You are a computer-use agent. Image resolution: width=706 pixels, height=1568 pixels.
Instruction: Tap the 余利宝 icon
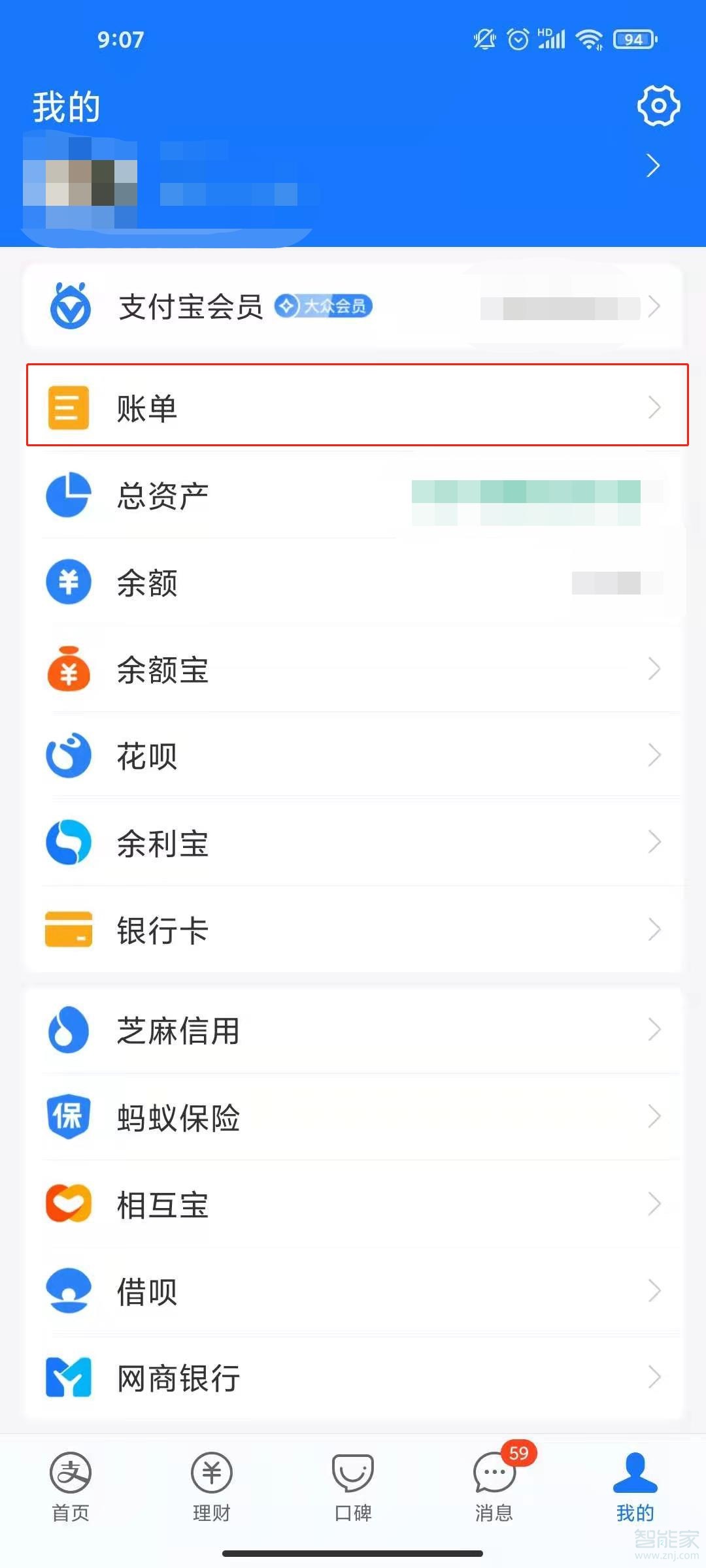68,843
